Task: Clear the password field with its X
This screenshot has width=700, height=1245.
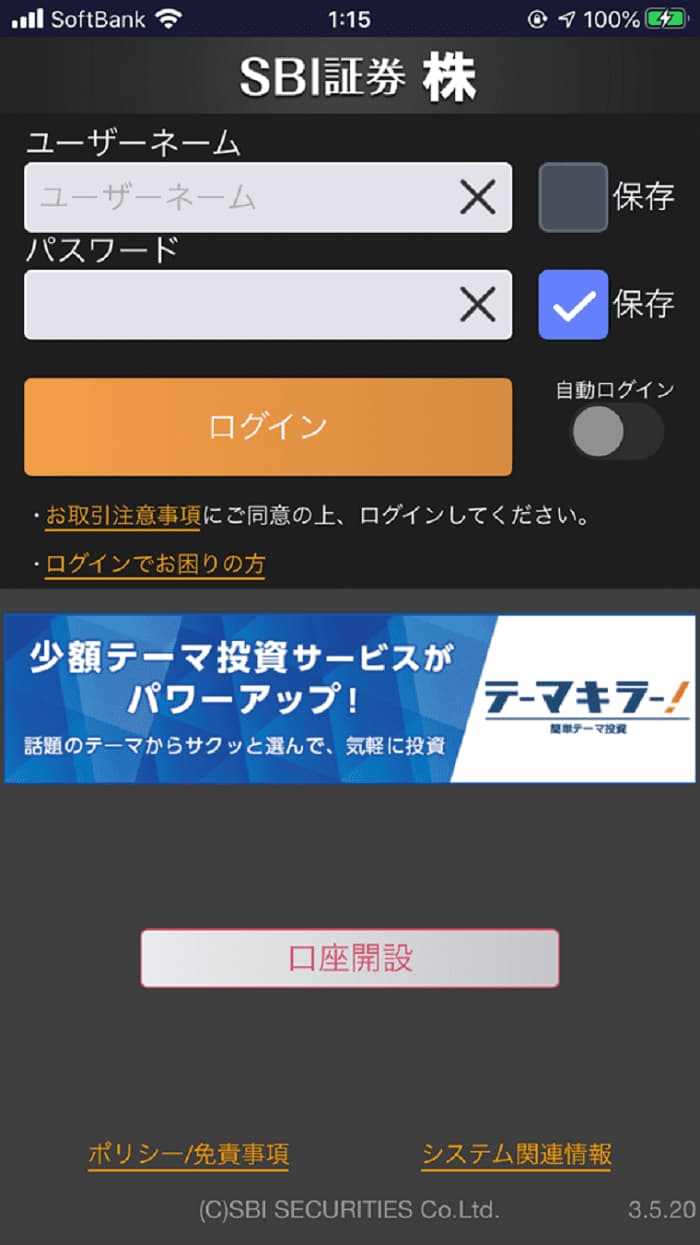Action: [x=477, y=305]
